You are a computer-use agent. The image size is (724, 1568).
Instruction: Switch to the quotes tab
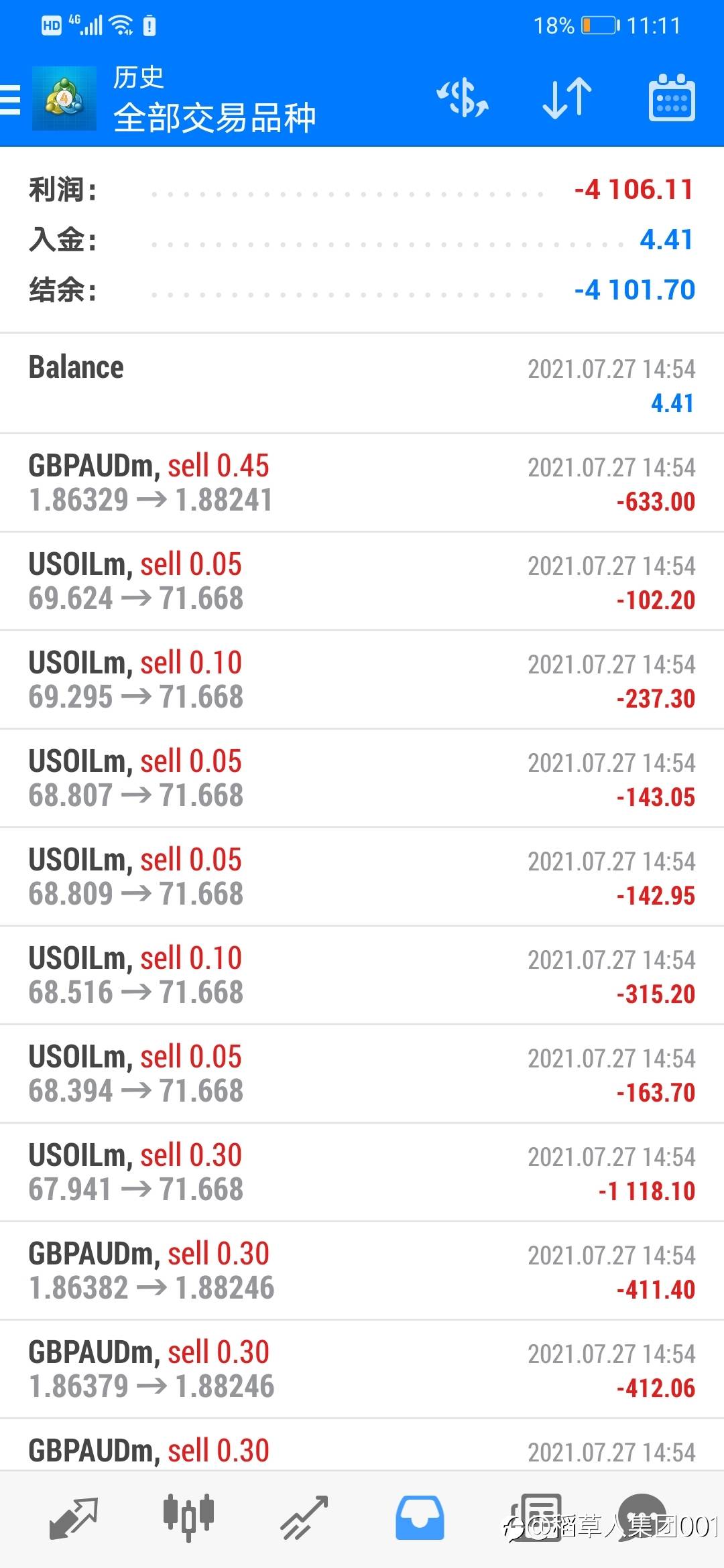(x=74, y=1517)
